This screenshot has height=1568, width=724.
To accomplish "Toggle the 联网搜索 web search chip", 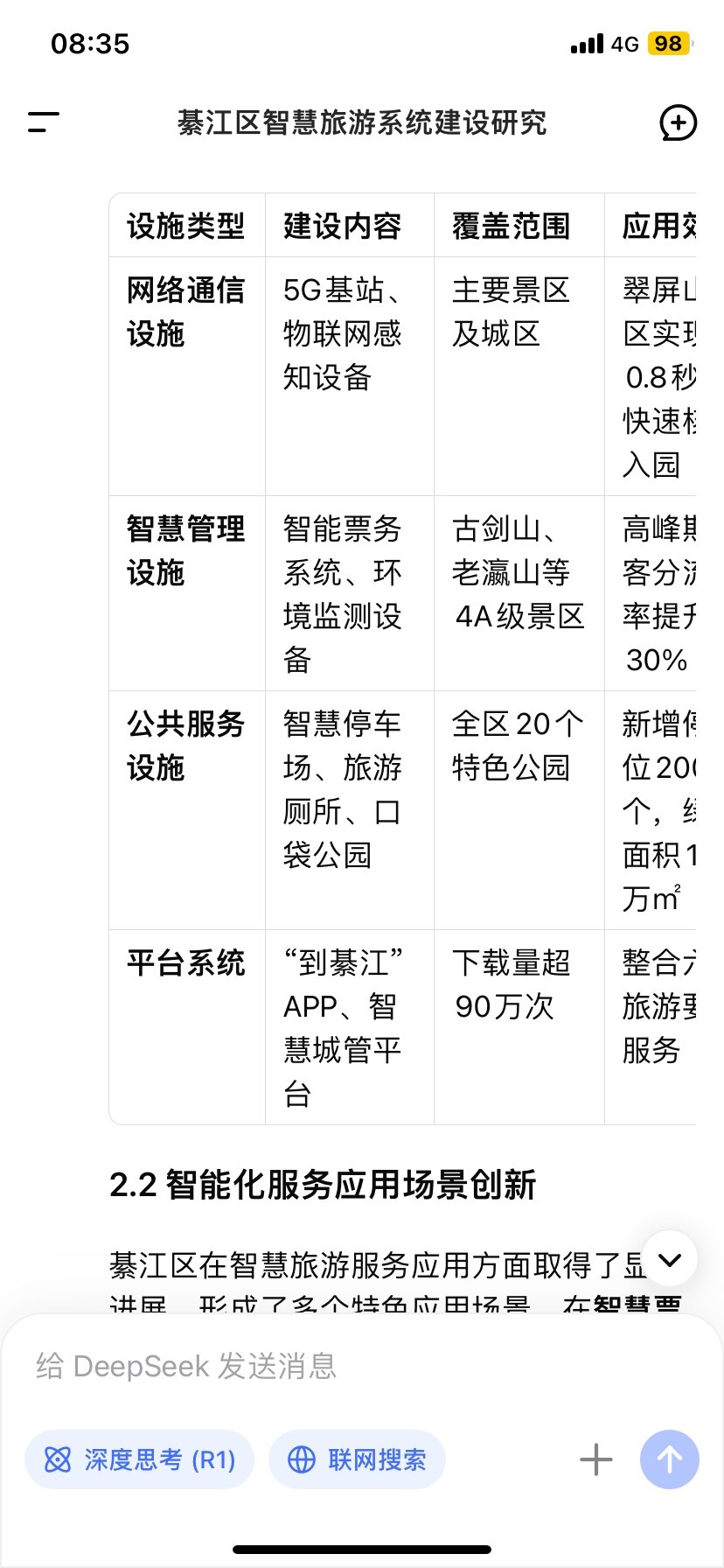I will click(x=357, y=1459).
